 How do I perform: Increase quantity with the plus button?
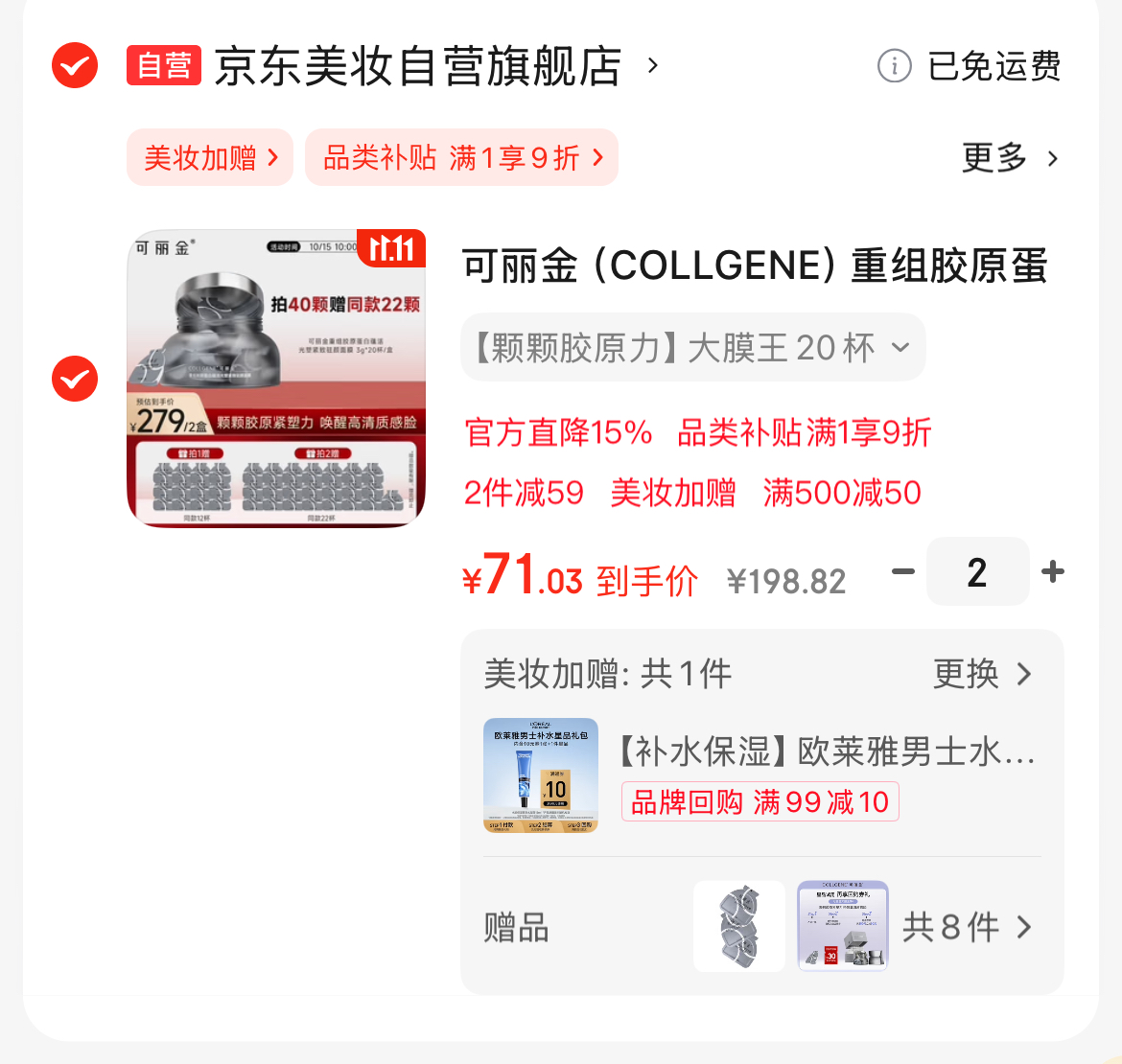click(x=1053, y=572)
